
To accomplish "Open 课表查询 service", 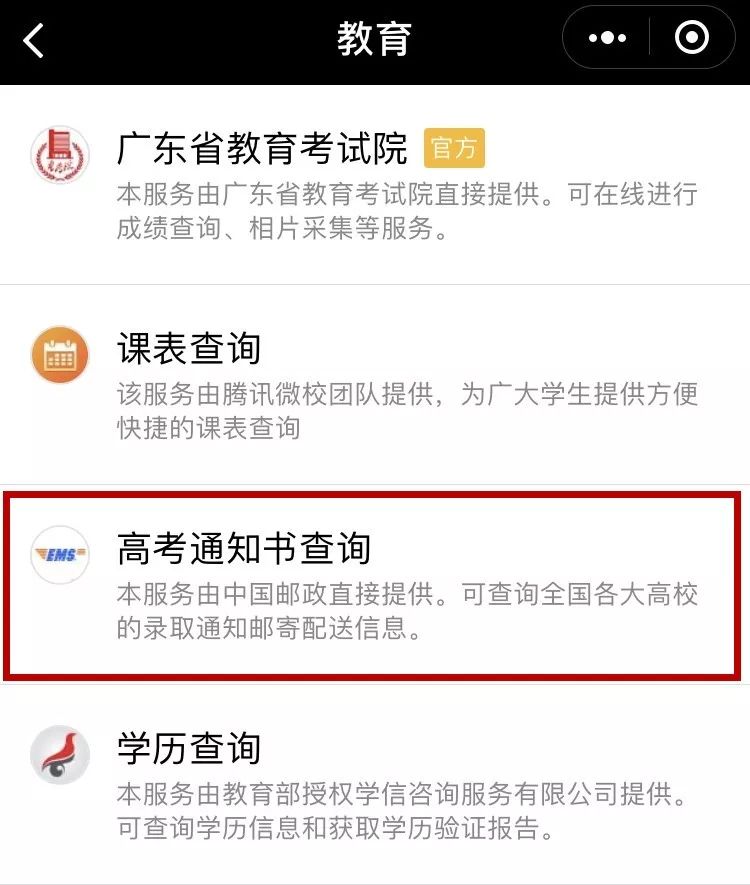I will pos(190,349).
